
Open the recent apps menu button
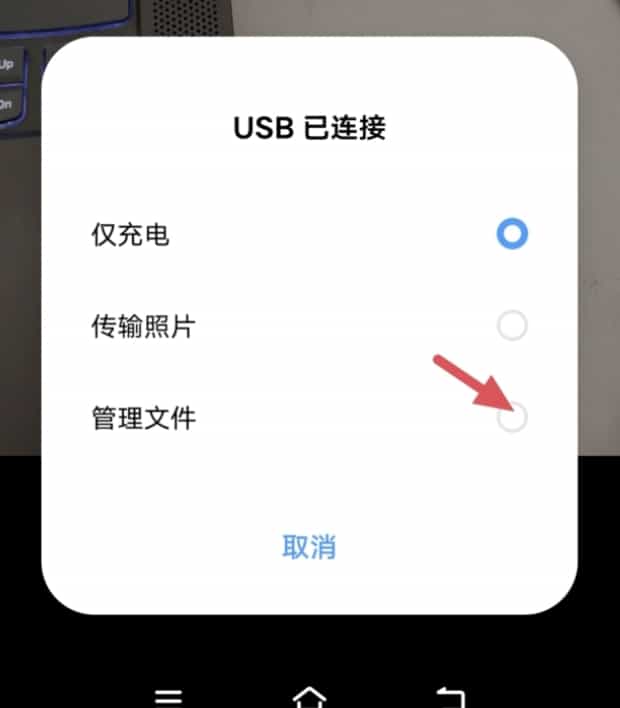tap(169, 697)
